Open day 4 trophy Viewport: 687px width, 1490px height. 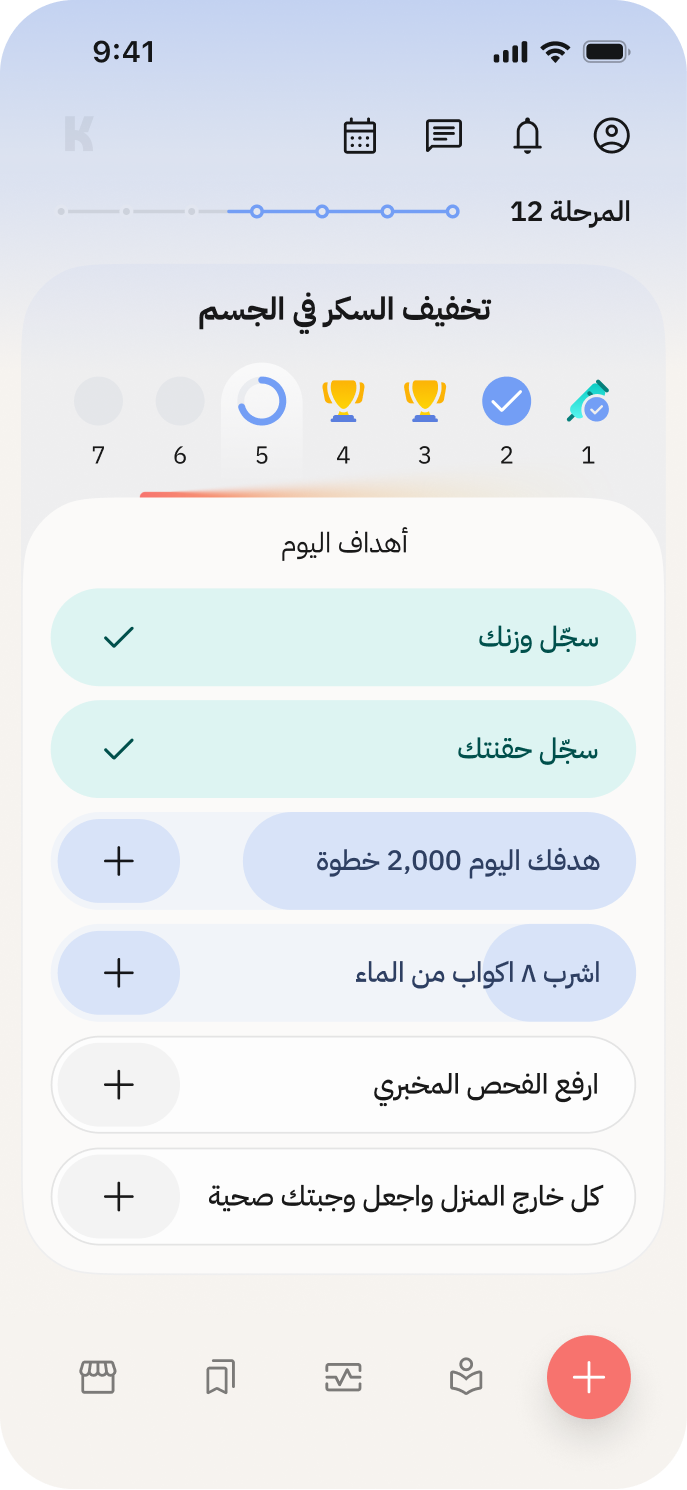[x=343, y=403]
